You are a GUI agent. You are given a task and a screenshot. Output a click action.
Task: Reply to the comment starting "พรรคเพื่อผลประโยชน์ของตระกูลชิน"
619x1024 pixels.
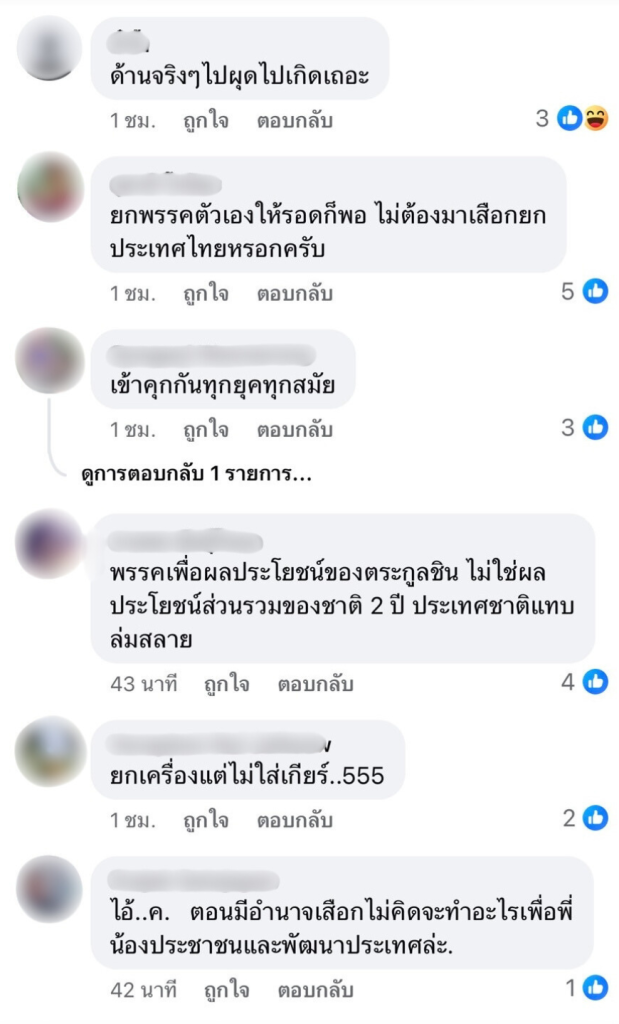pyautogui.click(x=316, y=685)
